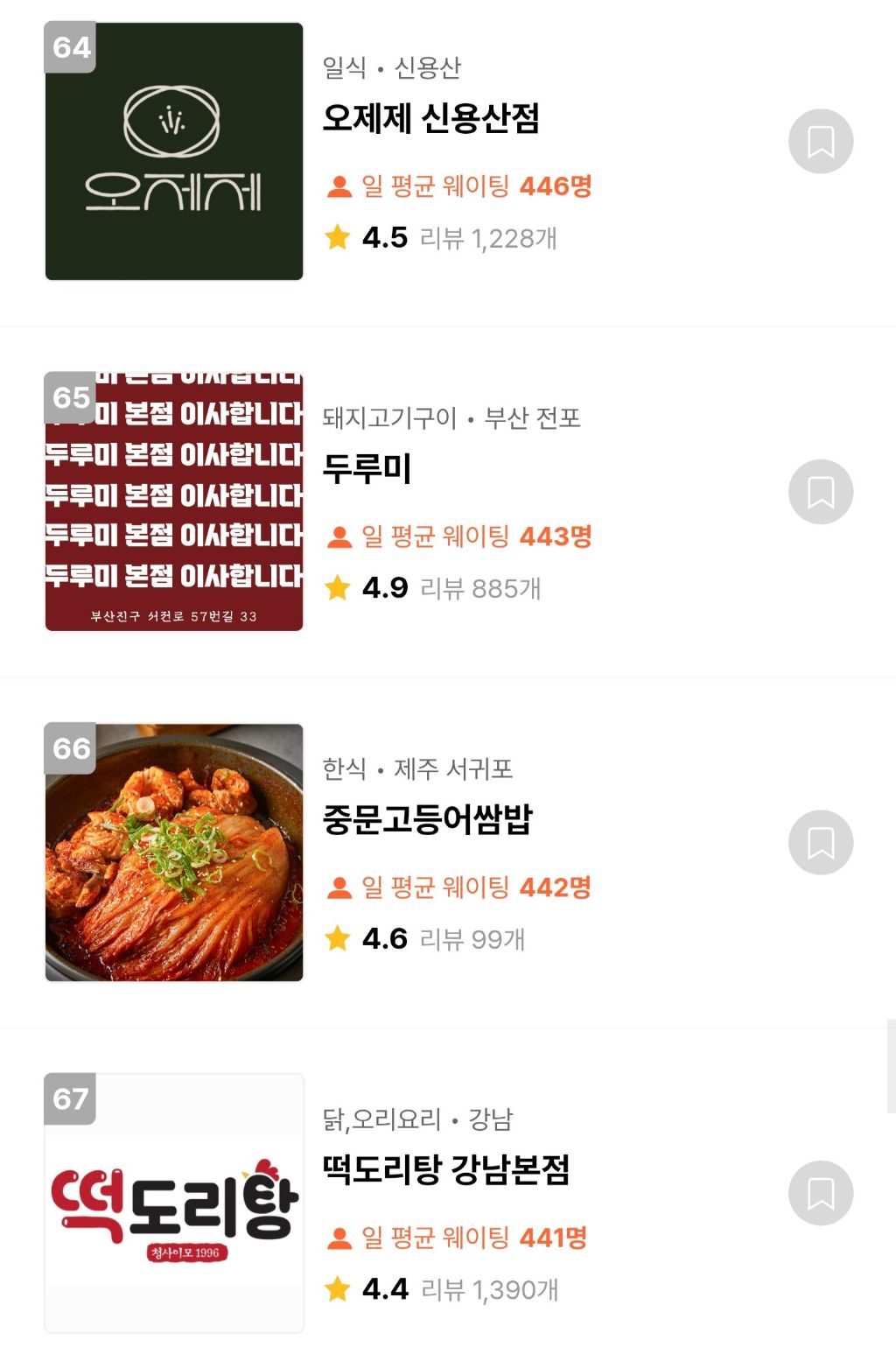Image resolution: width=896 pixels, height=1354 pixels.
Task: View 떡도리탕 강남본점 details
Action: (x=445, y=1169)
